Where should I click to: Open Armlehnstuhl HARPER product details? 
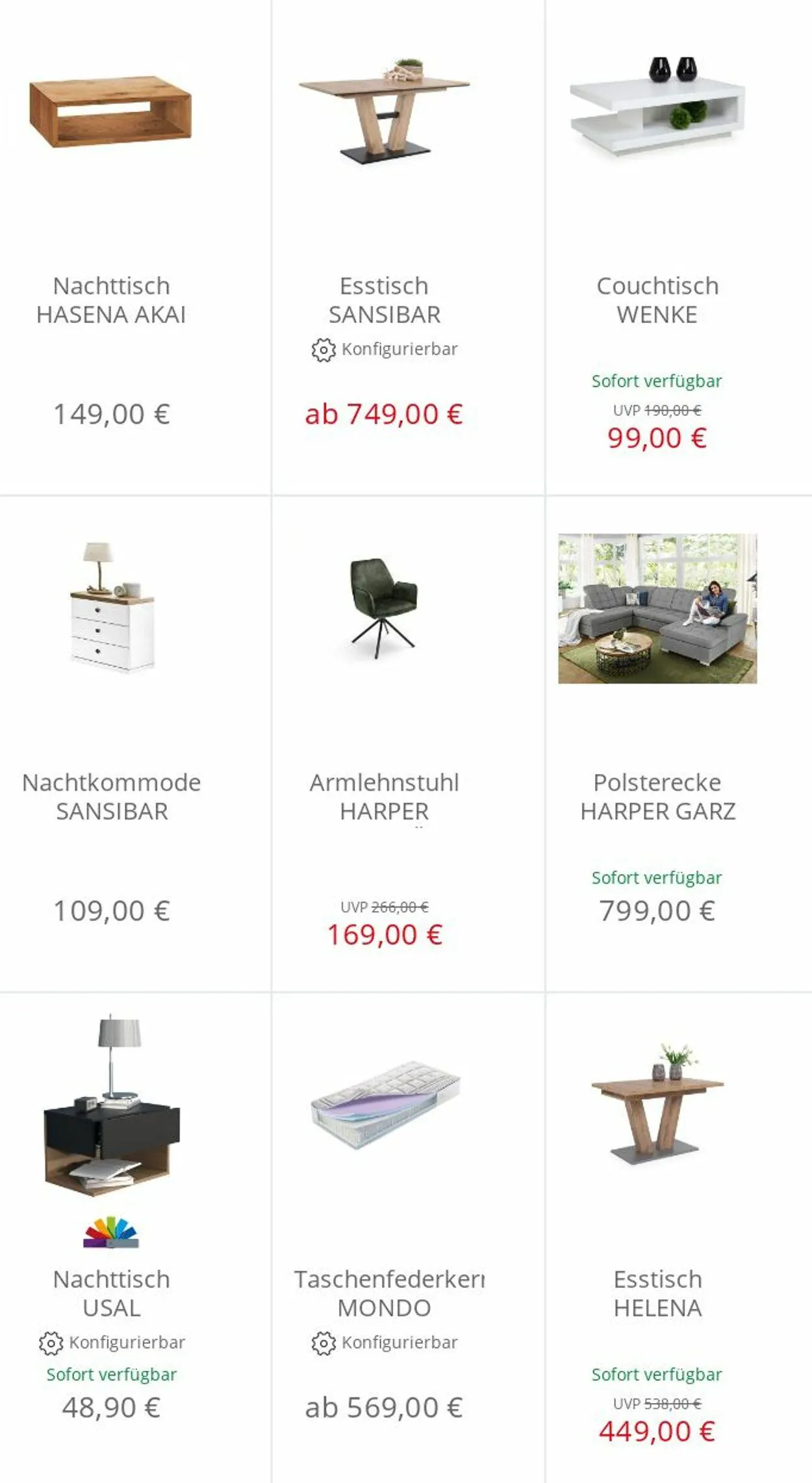tap(384, 797)
